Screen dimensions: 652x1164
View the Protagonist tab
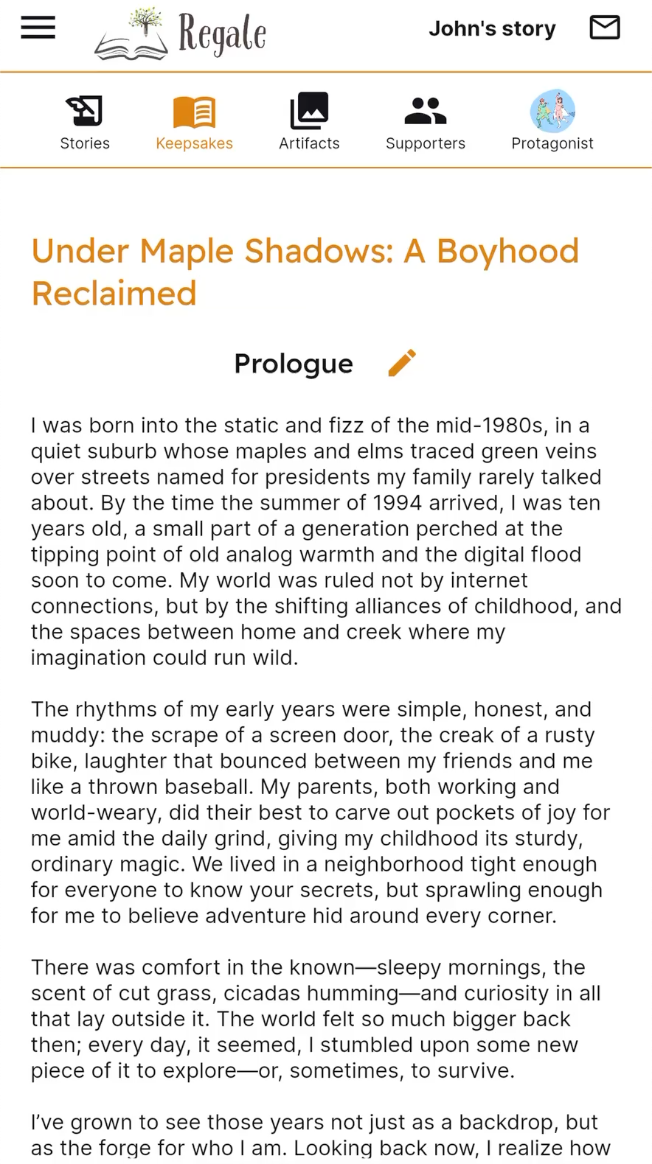552,122
